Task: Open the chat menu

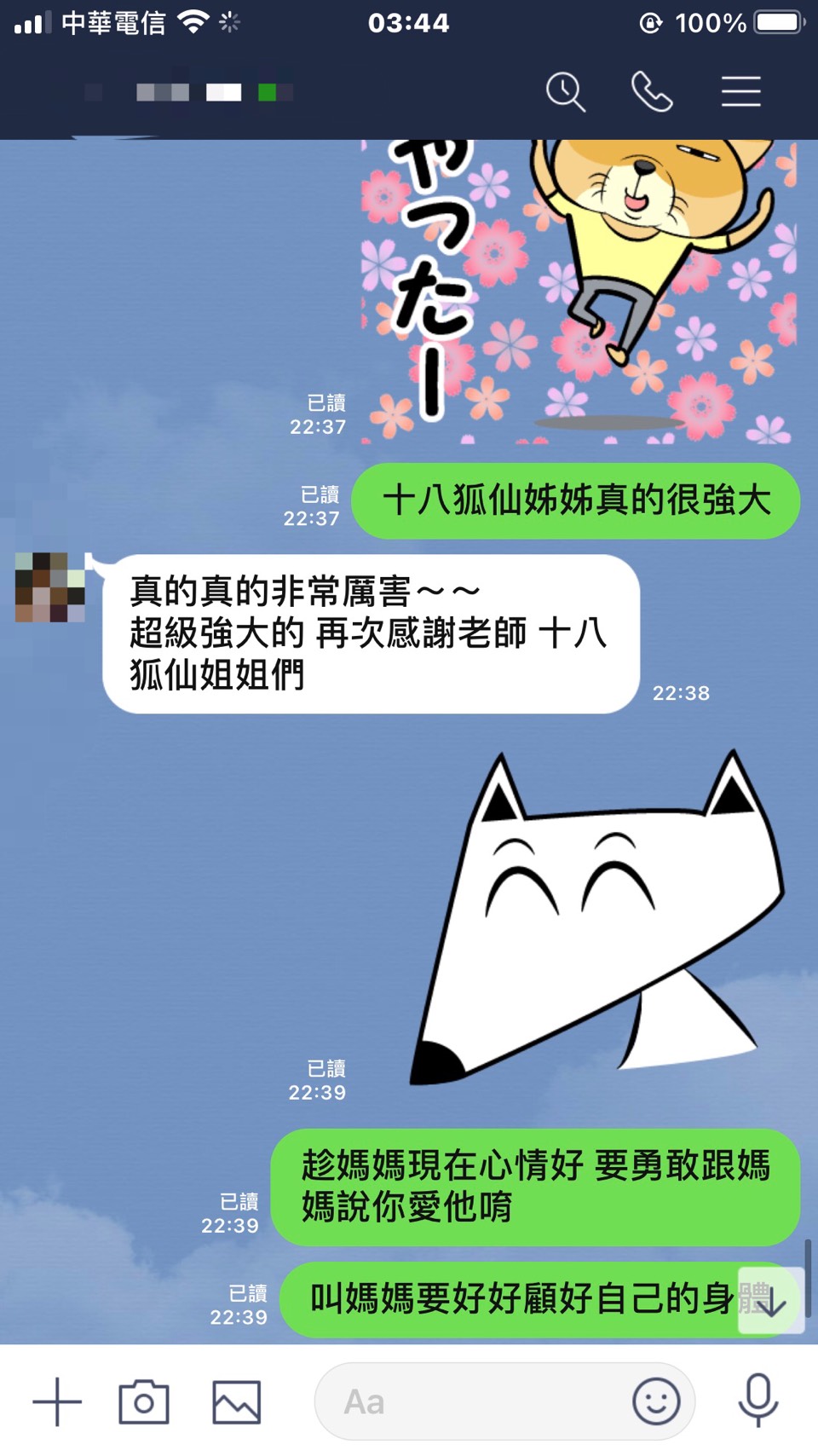Action: click(740, 92)
